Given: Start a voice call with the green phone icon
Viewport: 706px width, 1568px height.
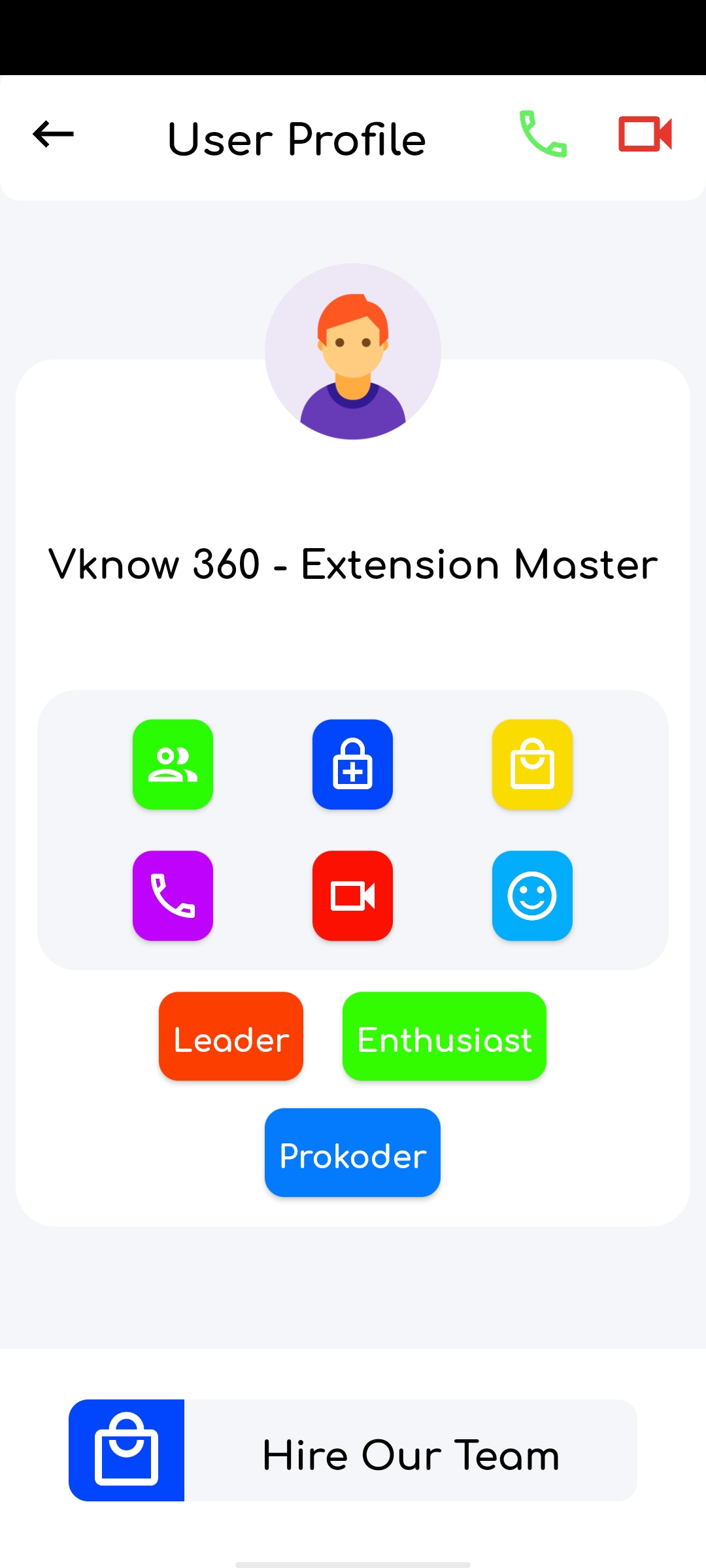Looking at the screenshot, I should click(543, 134).
